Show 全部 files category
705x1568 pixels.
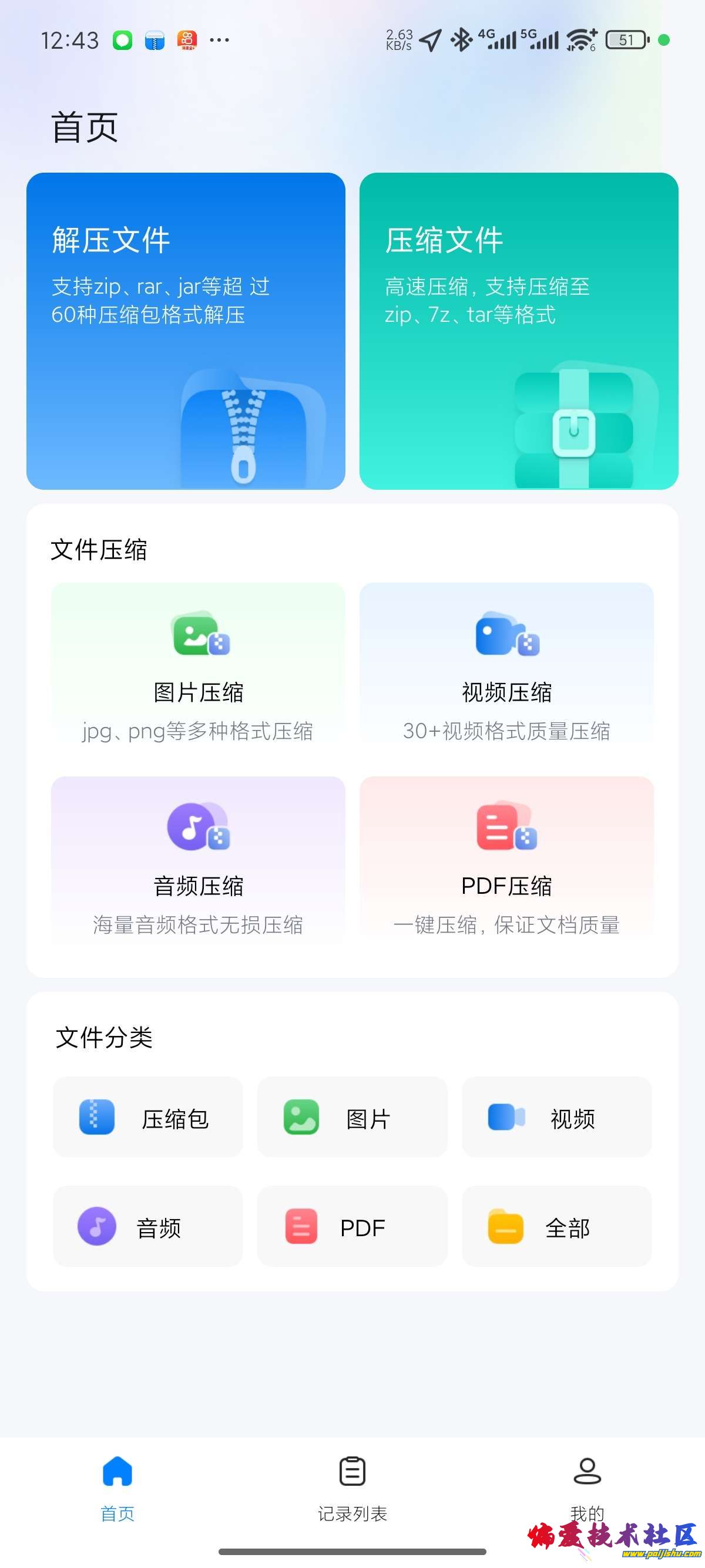point(556,1227)
